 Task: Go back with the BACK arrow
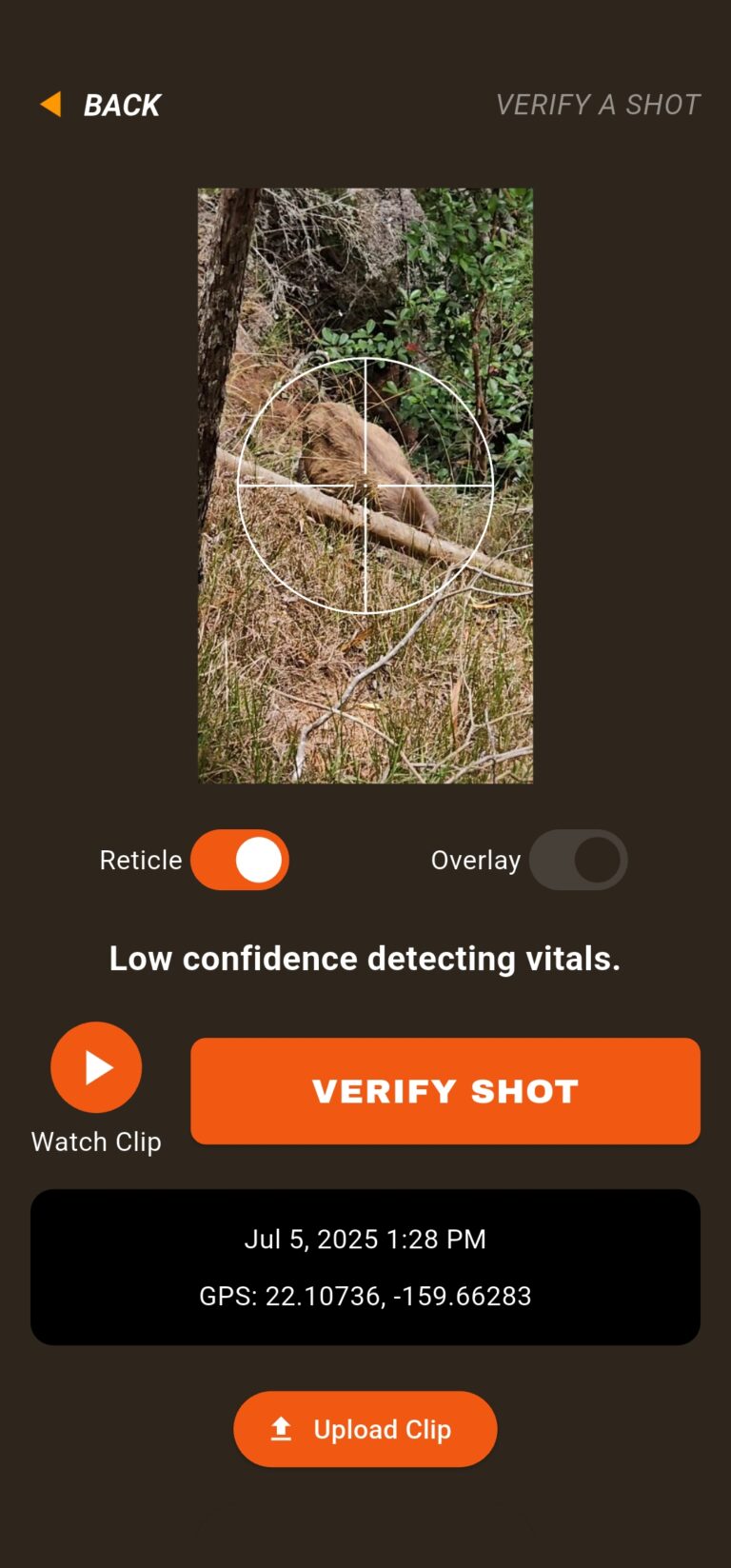click(x=100, y=105)
